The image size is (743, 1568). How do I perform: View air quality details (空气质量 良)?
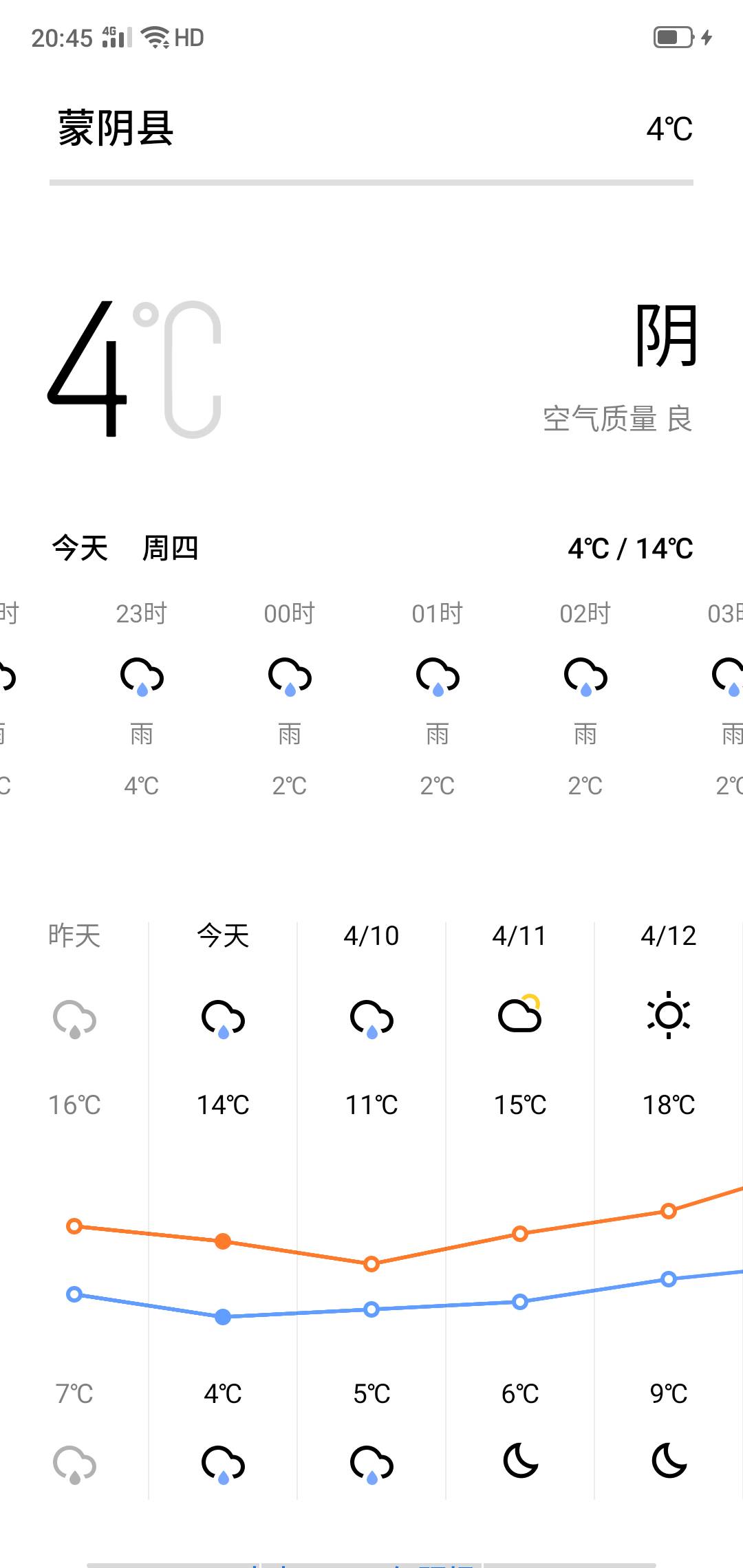617,419
